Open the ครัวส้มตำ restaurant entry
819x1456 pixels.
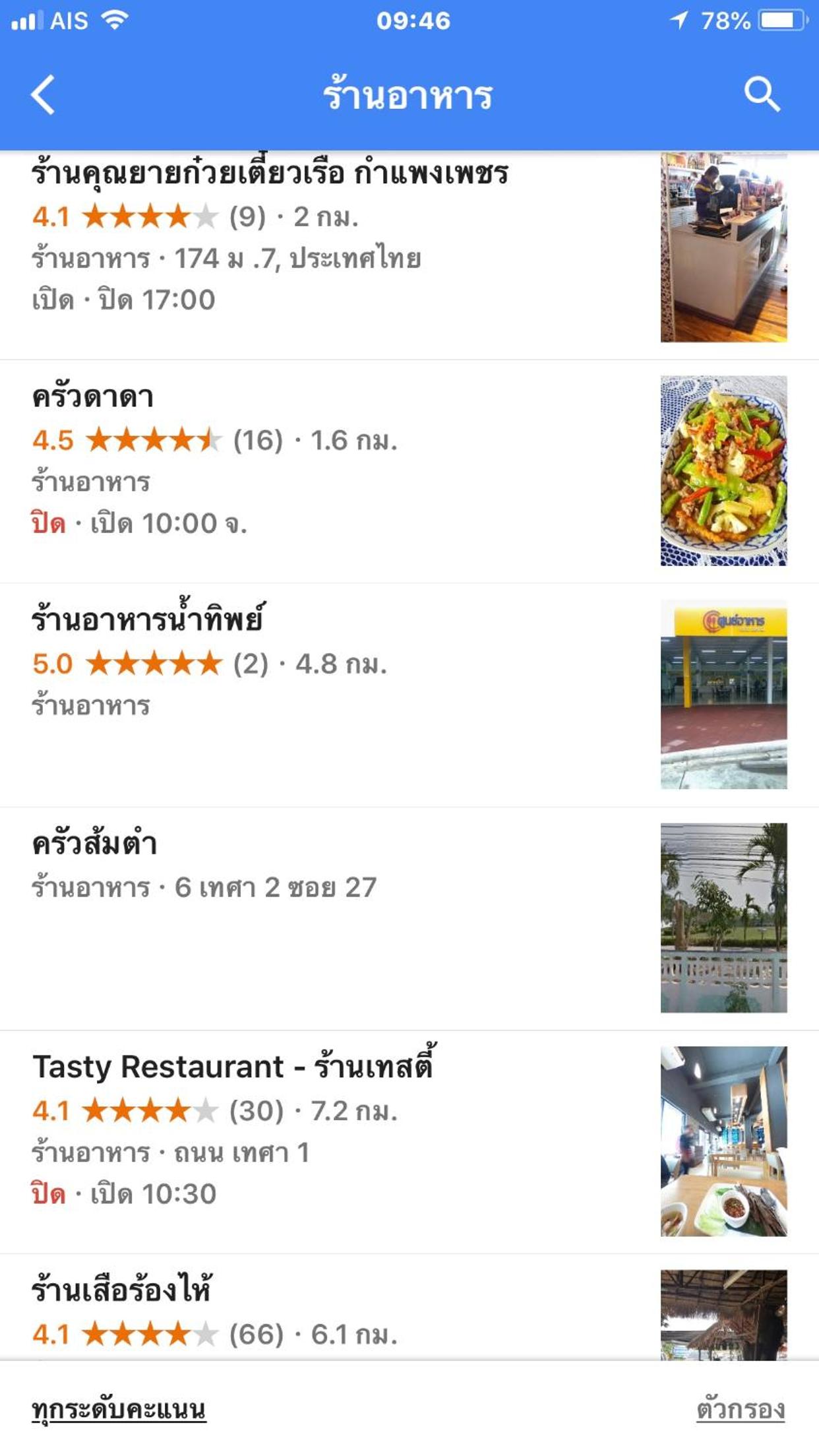click(409, 918)
